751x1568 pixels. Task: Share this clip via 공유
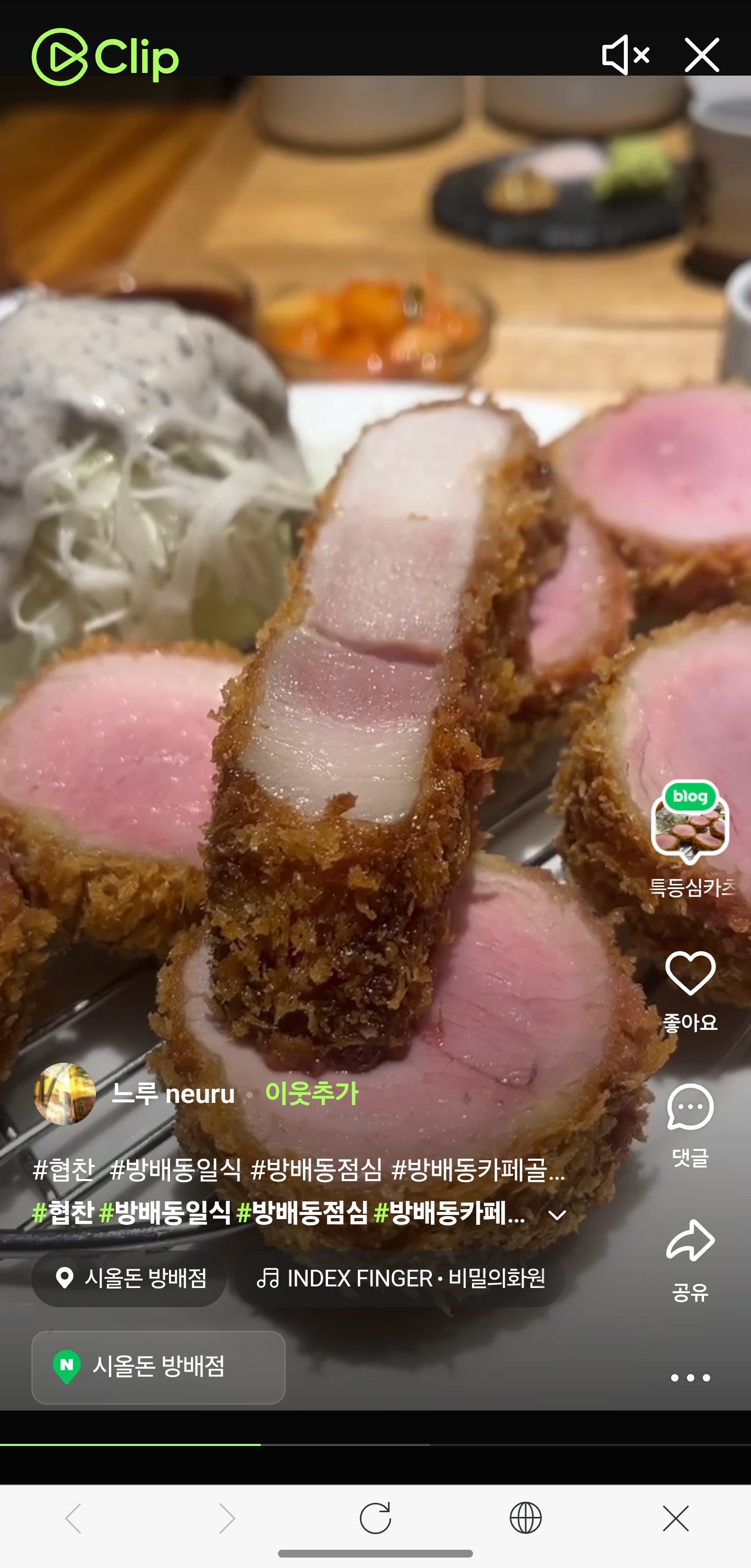click(x=689, y=1242)
